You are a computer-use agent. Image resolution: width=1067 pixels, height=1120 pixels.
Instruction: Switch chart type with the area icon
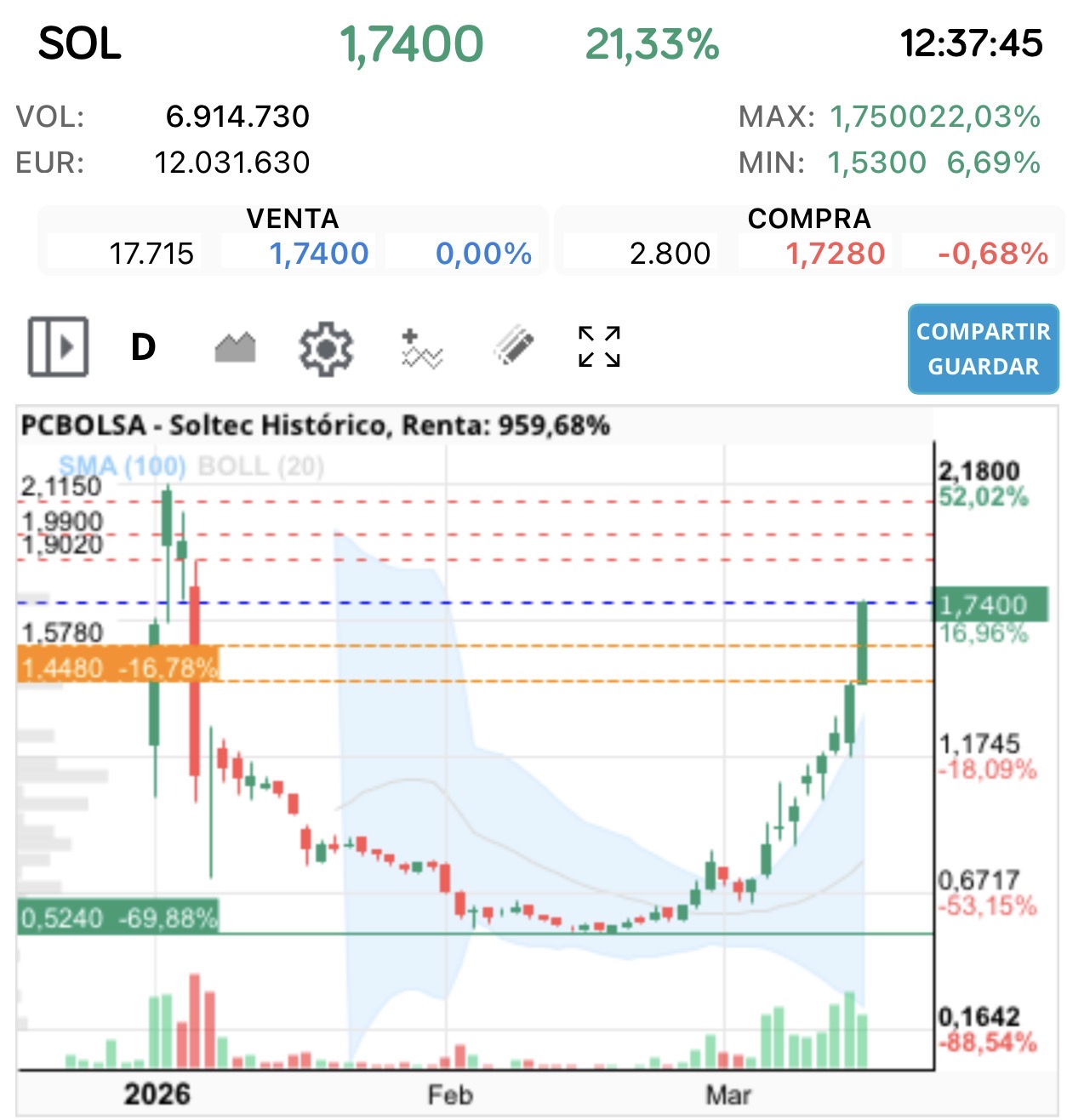236,347
